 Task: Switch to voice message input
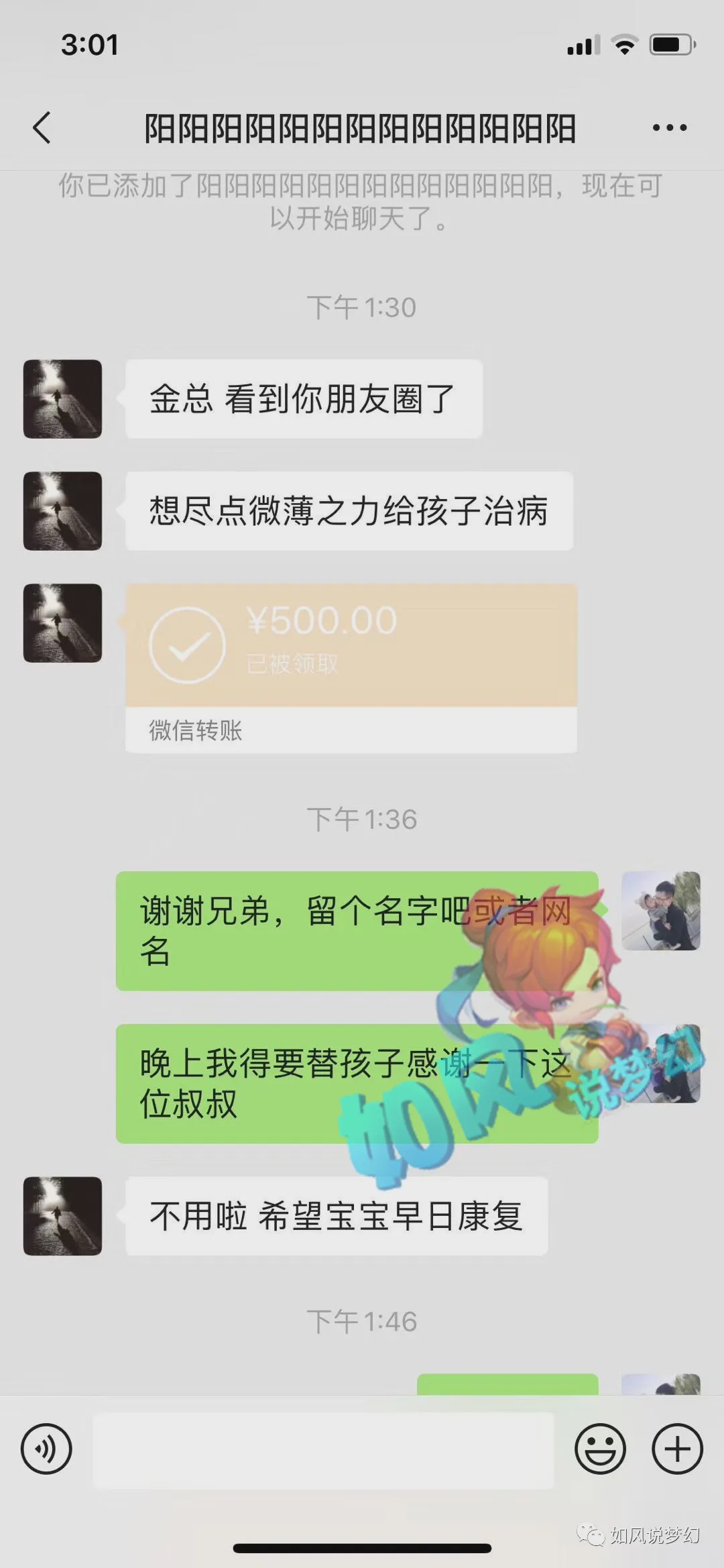46,1449
